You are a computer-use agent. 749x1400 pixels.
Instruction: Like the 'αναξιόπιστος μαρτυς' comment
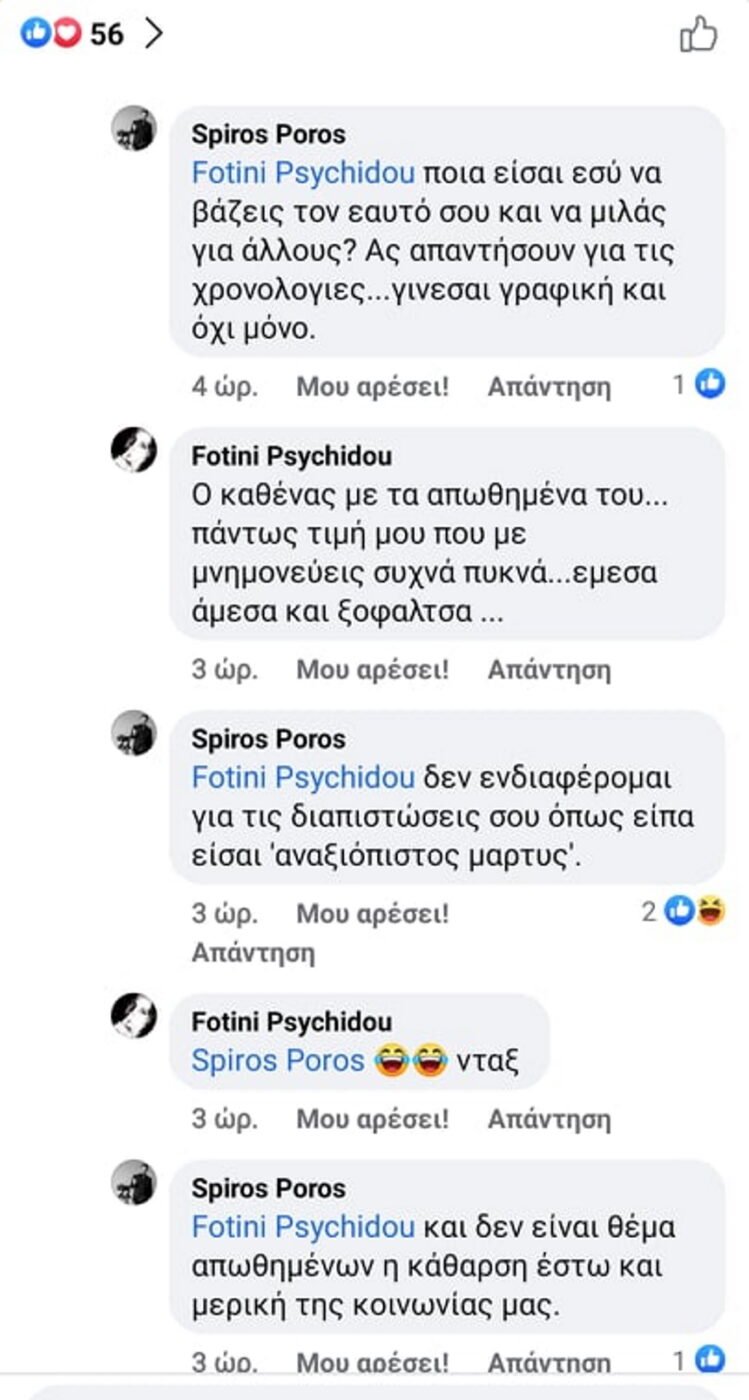pos(372,913)
